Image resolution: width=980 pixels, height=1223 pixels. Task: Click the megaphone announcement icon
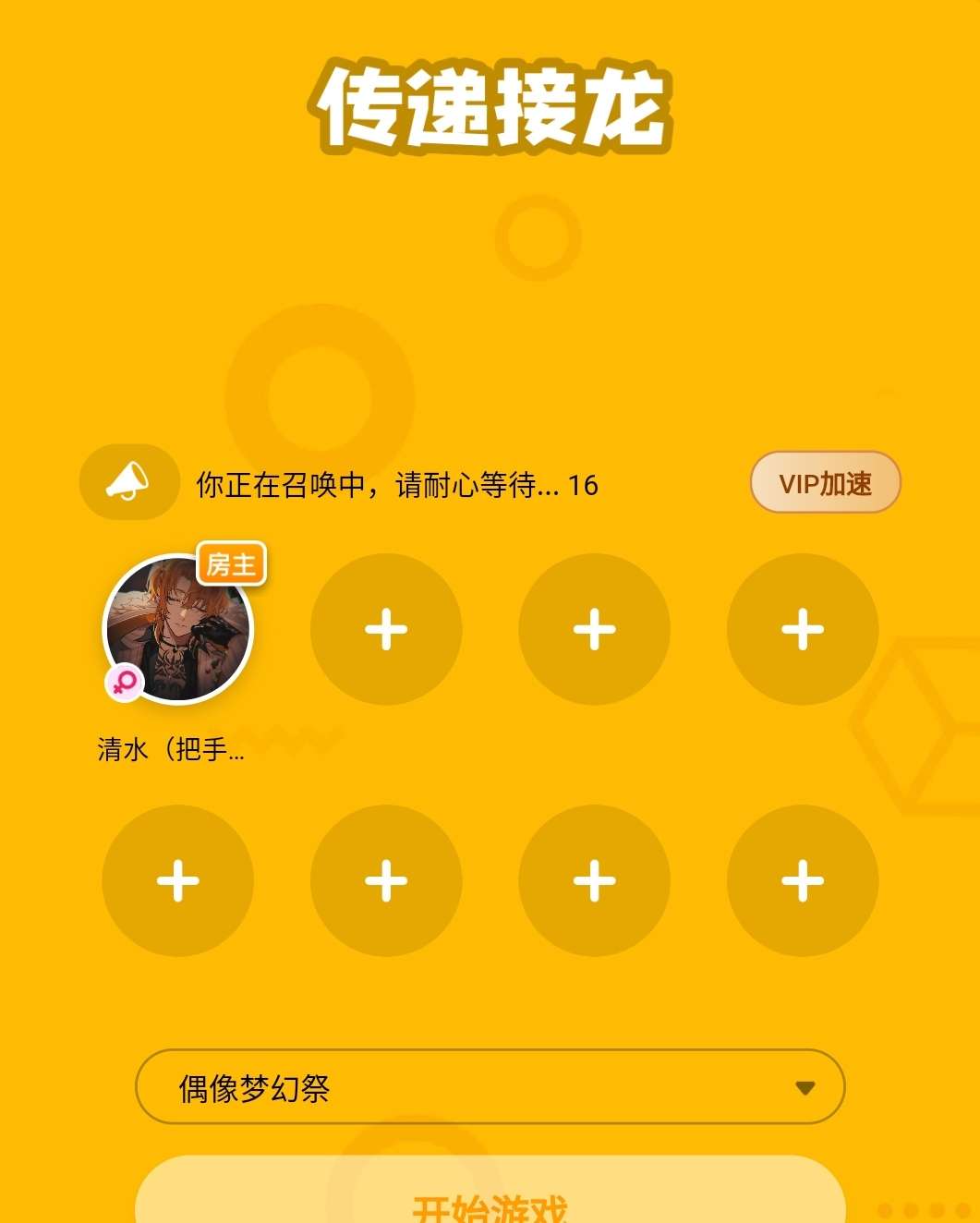click(x=128, y=481)
